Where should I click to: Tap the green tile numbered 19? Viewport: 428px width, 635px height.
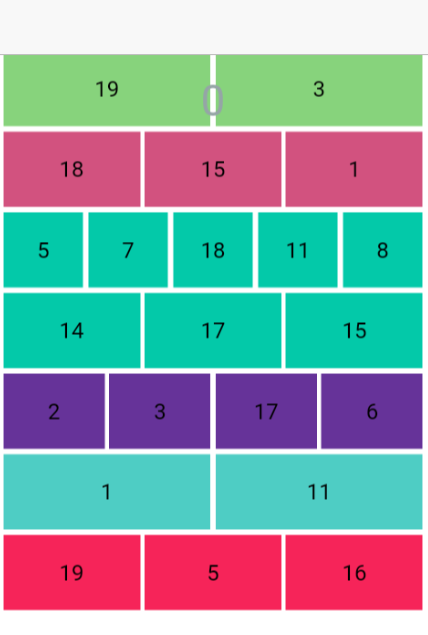[106, 90]
